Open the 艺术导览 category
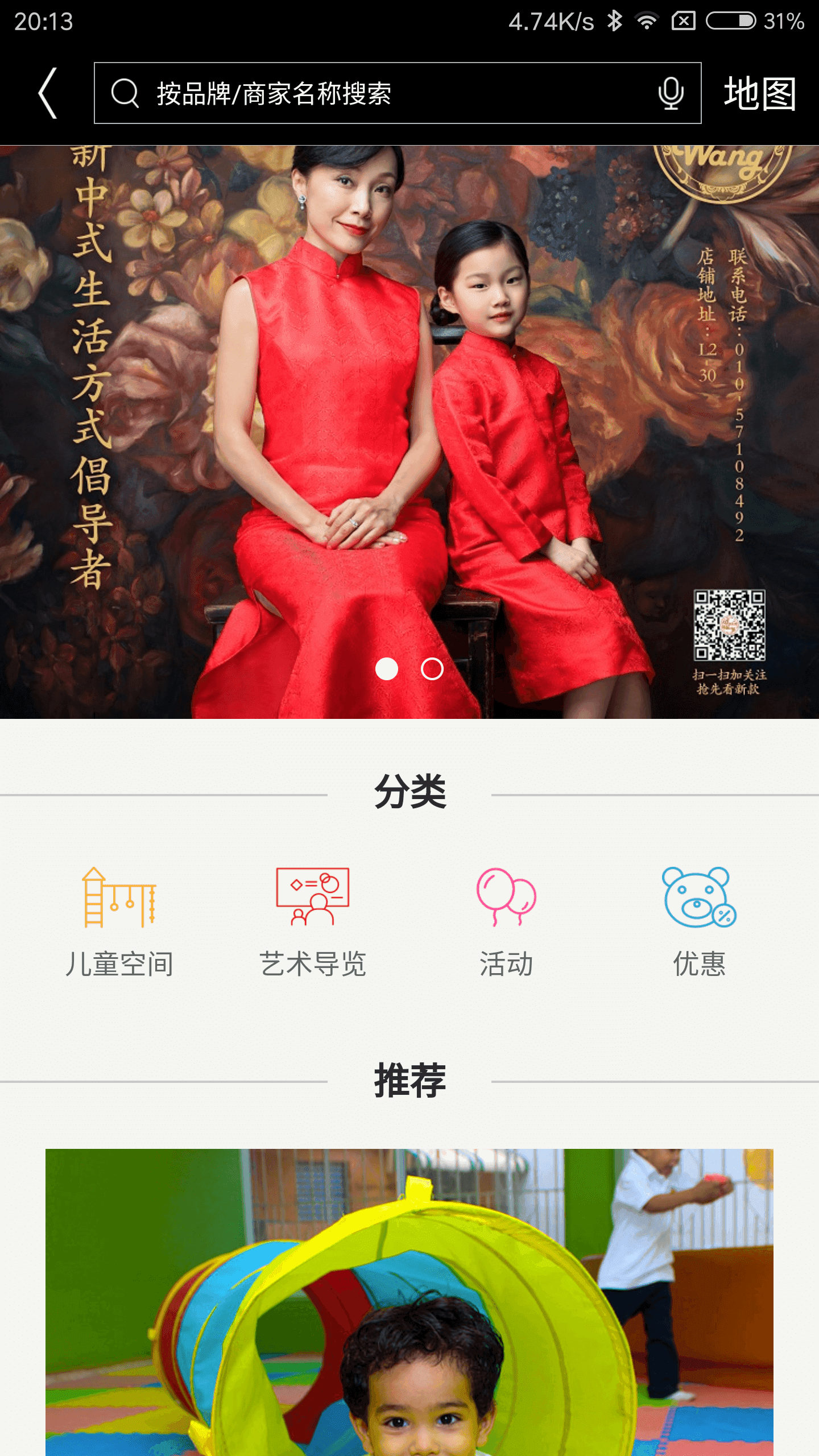Screen dimensions: 819x1456 [x=313, y=921]
